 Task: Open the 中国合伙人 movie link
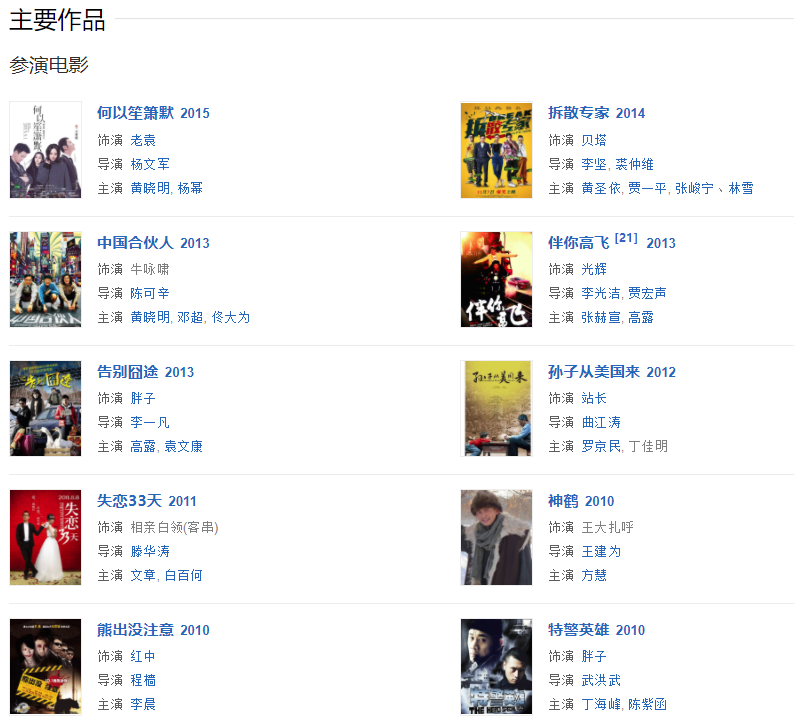click(x=135, y=242)
